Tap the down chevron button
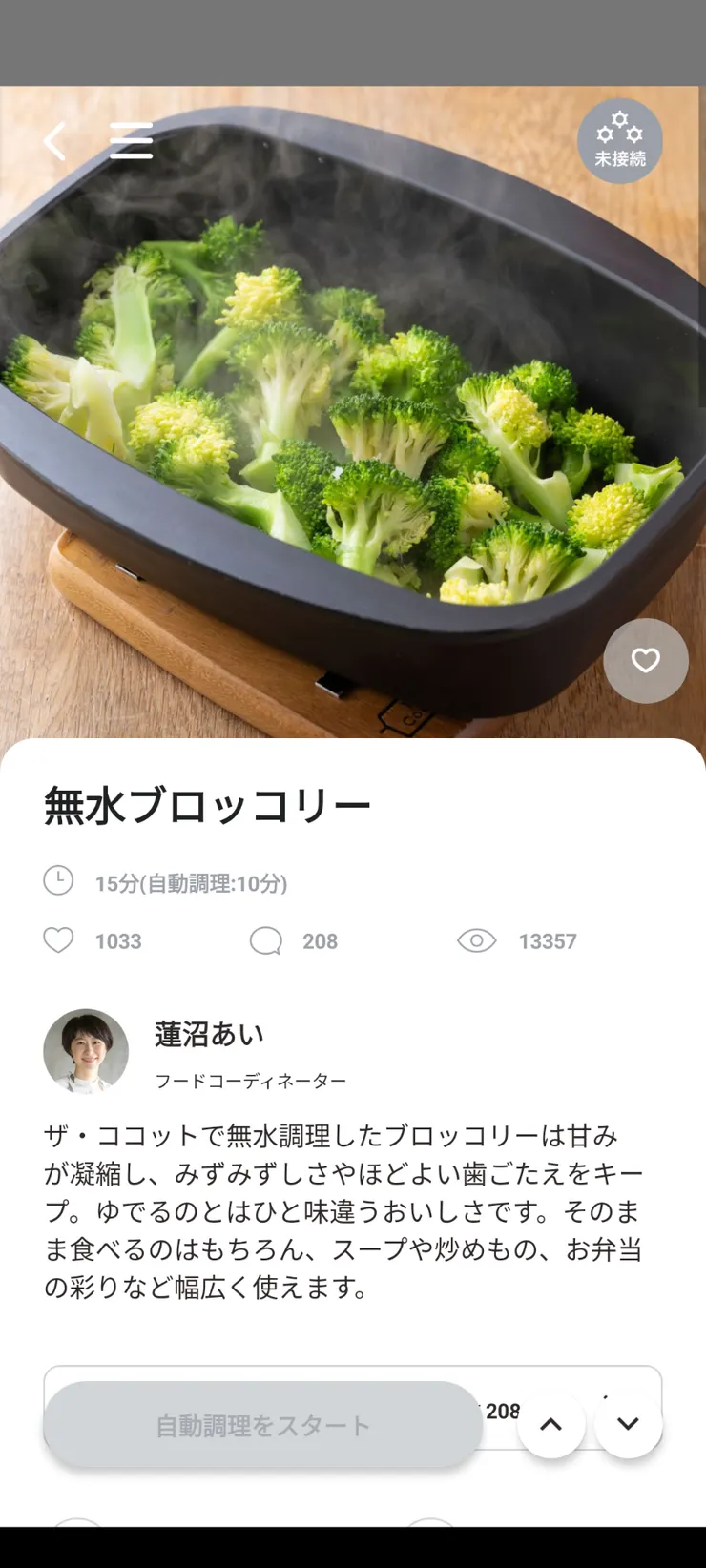 click(x=628, y=1424)
